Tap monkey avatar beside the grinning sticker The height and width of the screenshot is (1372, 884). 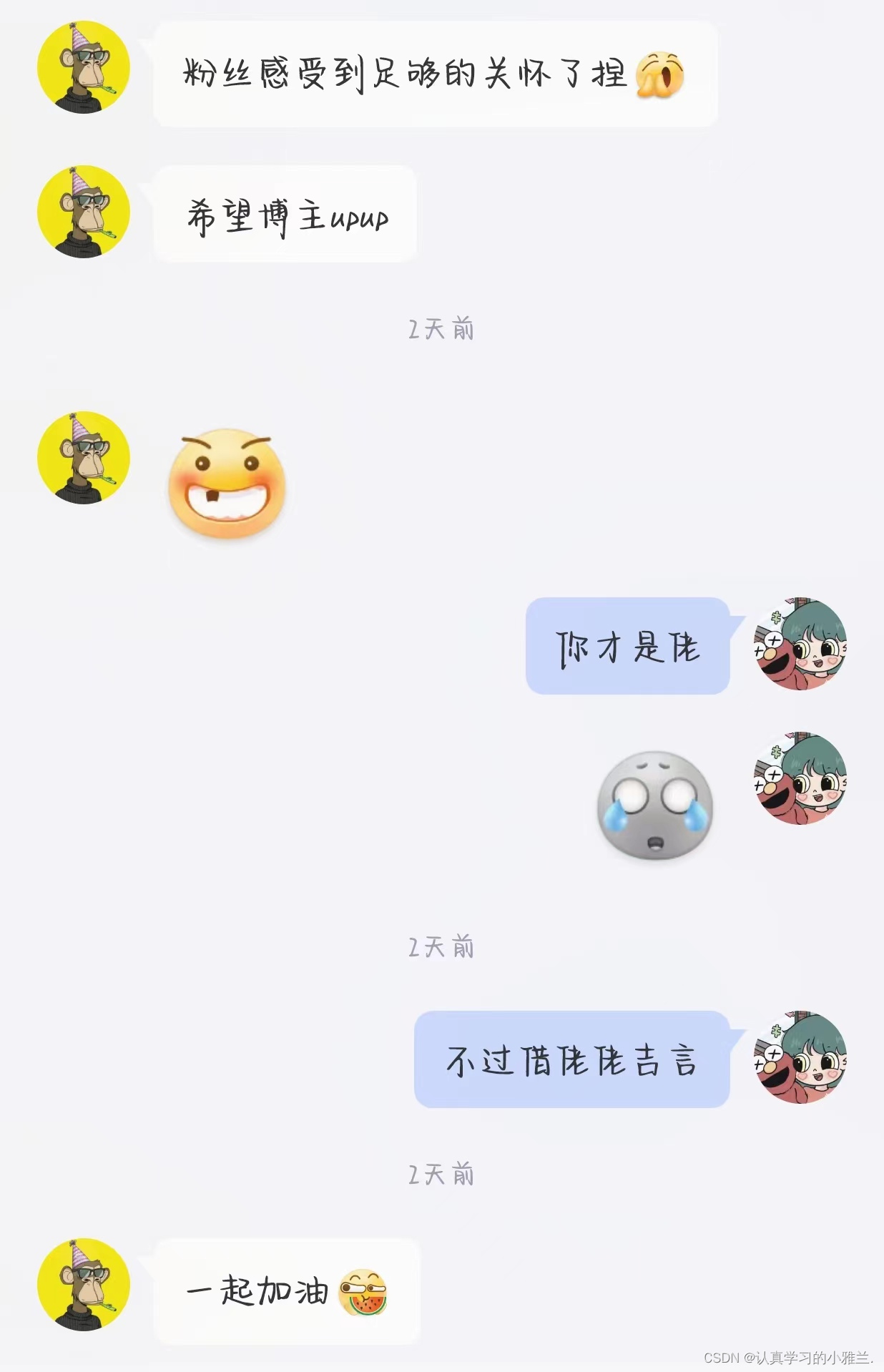click(84, 458)
